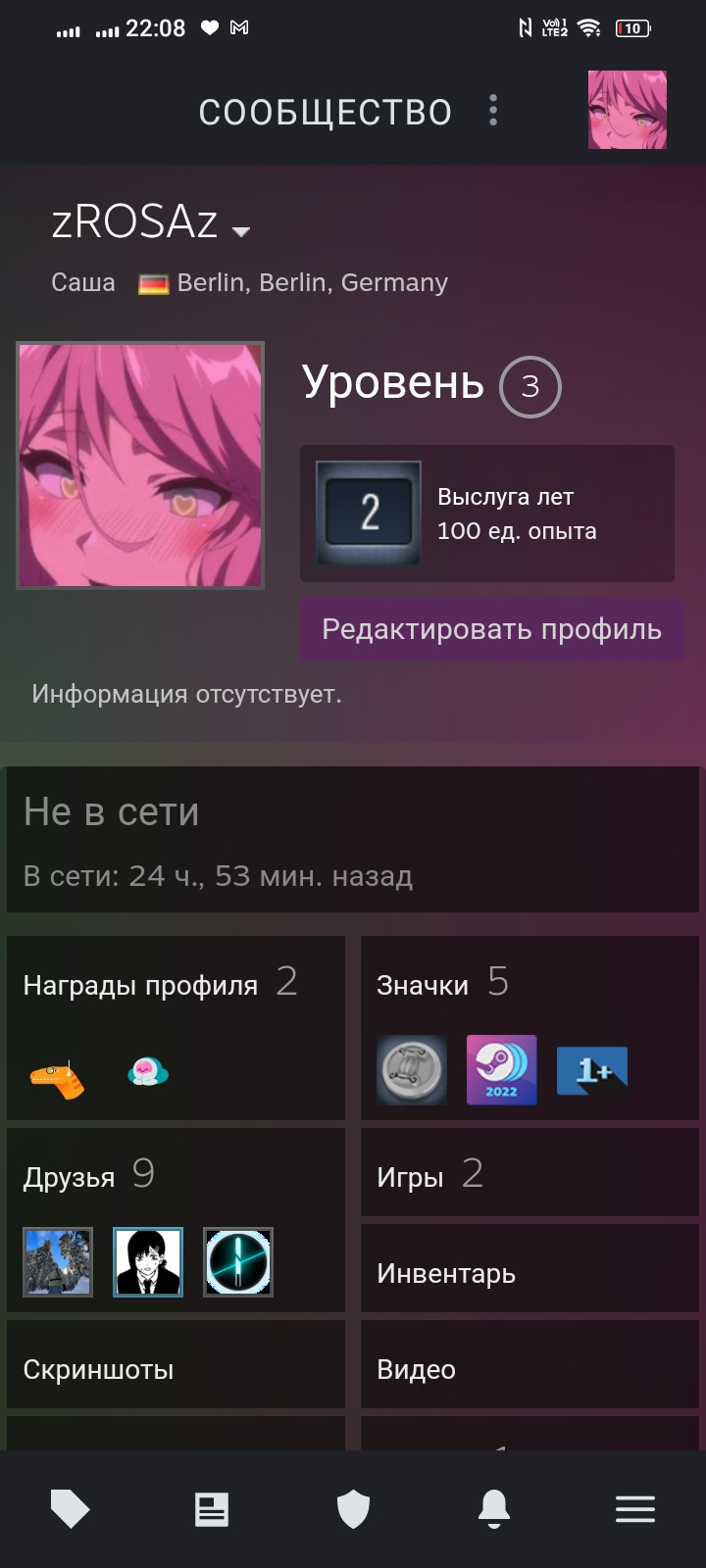Tap Редактировать профиль button

(x=492, y=629)
